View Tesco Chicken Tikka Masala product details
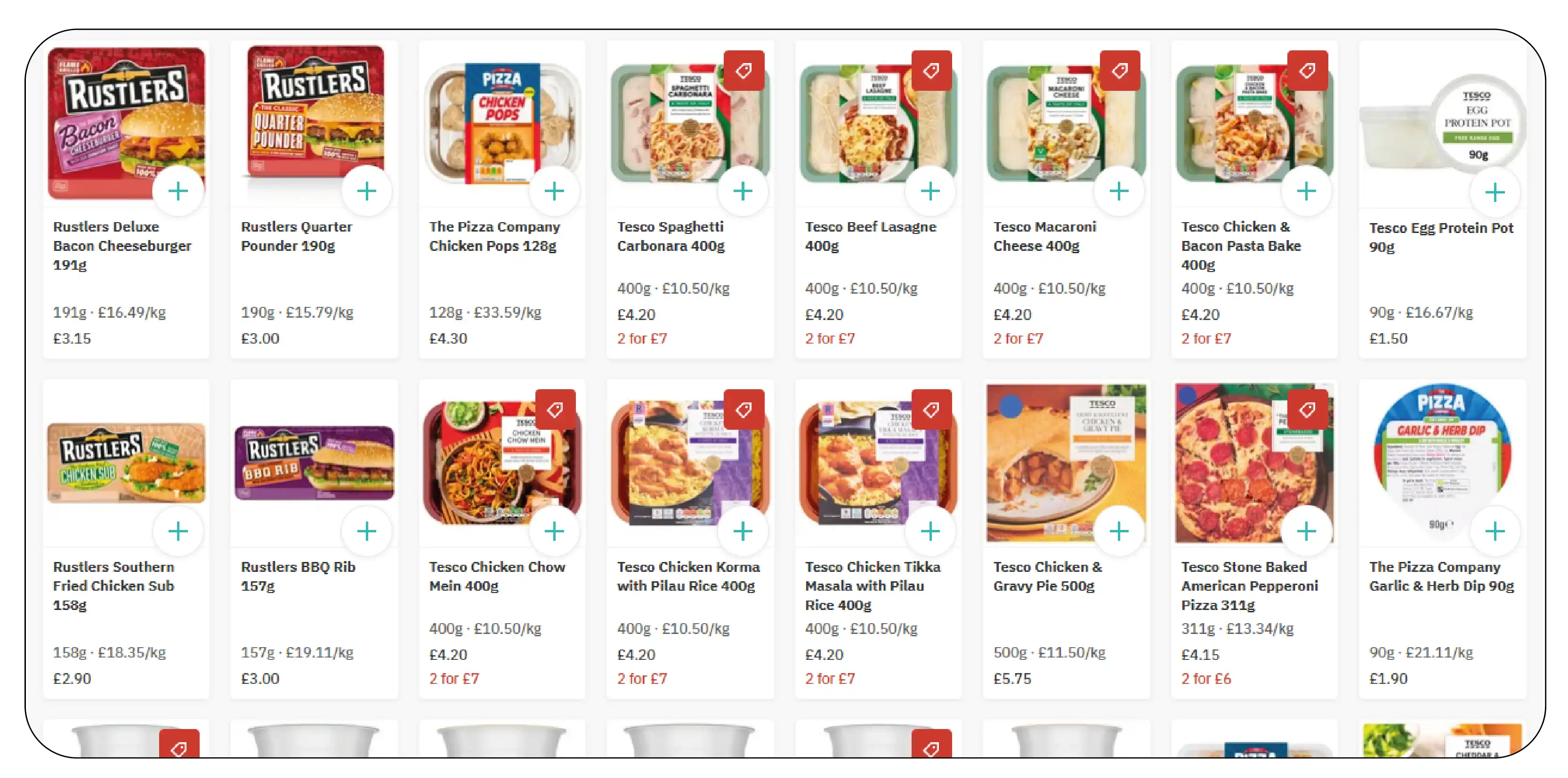This screenshot has height=778, width=1568. pos(872,585)
